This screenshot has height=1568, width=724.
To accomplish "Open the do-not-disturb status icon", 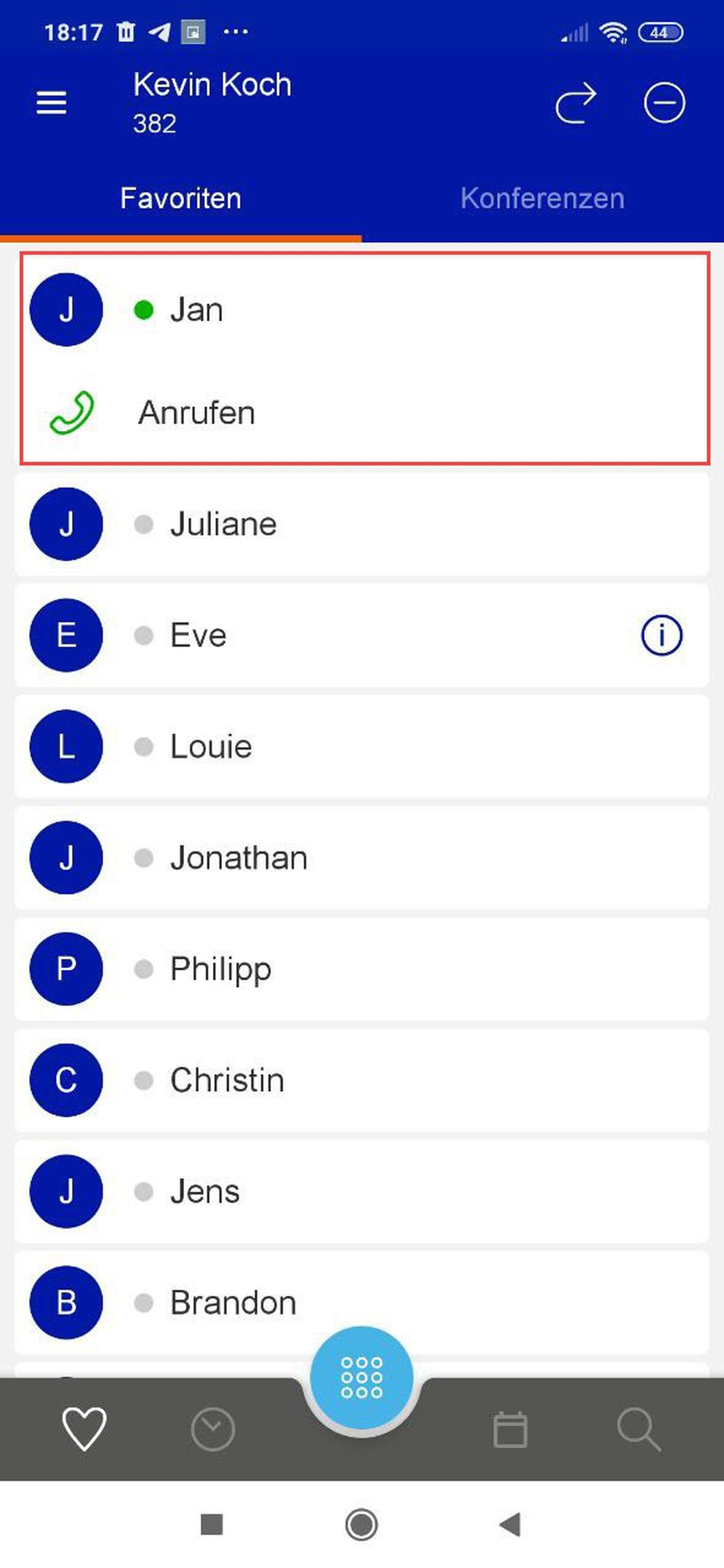I will tap(664, 102).
